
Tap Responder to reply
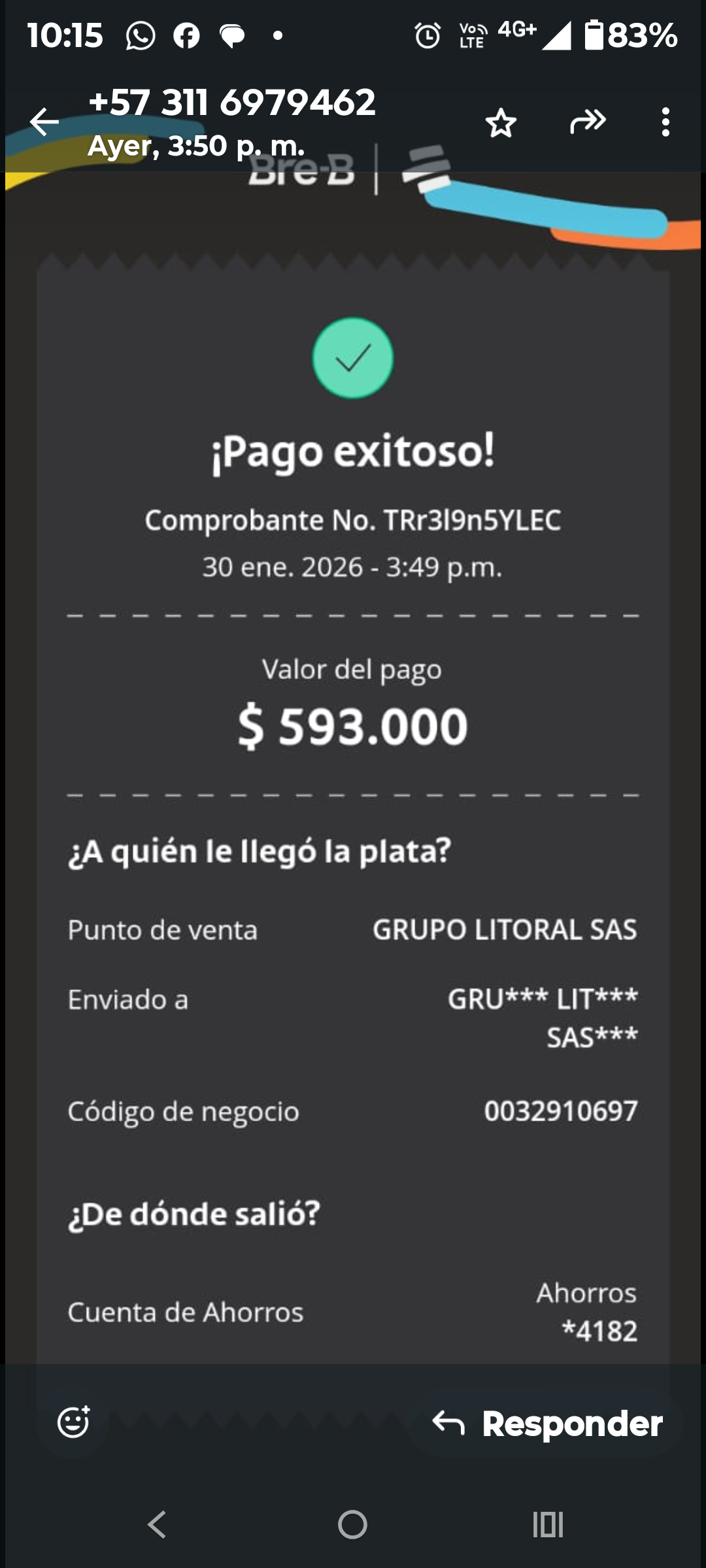[546, 1424]
